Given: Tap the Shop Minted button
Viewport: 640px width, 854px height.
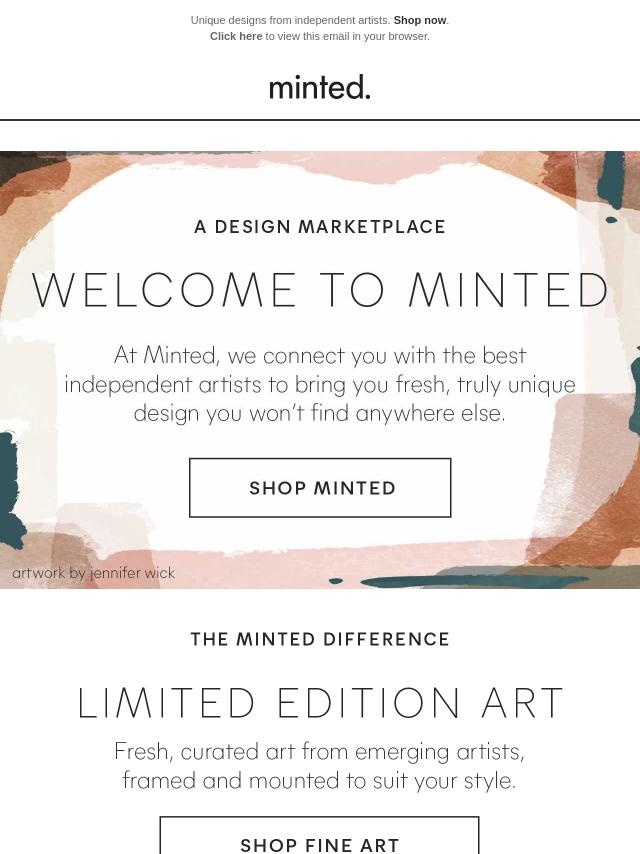Looking at the screenshot, I should pos(320,488).
